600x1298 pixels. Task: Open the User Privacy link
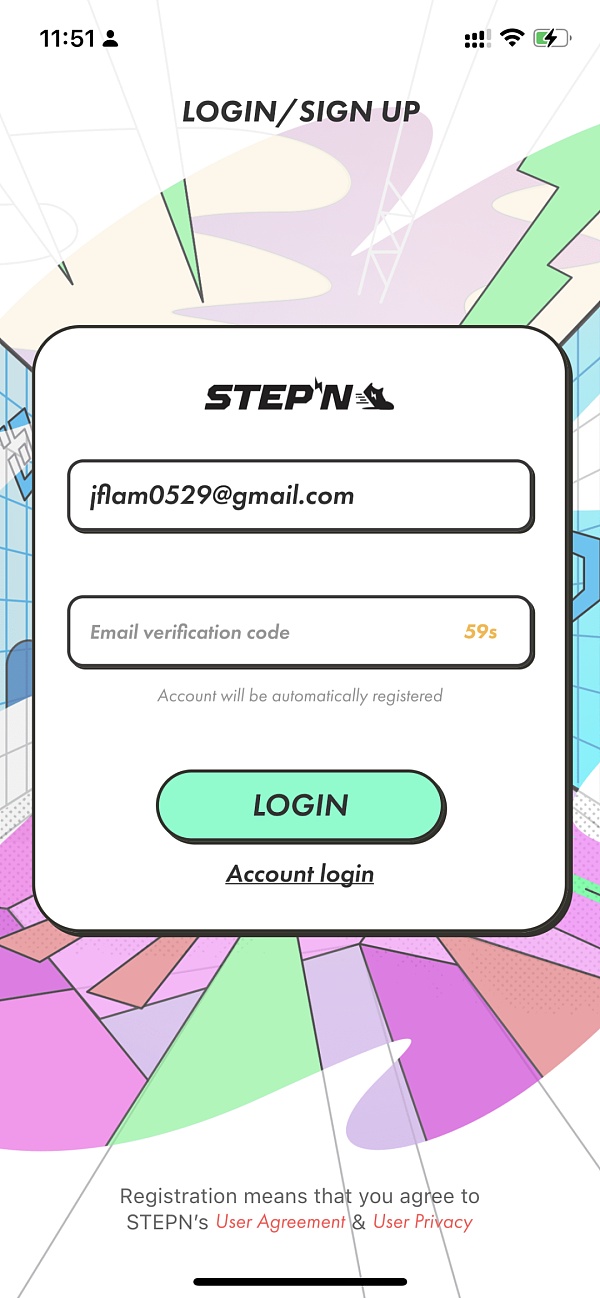(423, 1221)
